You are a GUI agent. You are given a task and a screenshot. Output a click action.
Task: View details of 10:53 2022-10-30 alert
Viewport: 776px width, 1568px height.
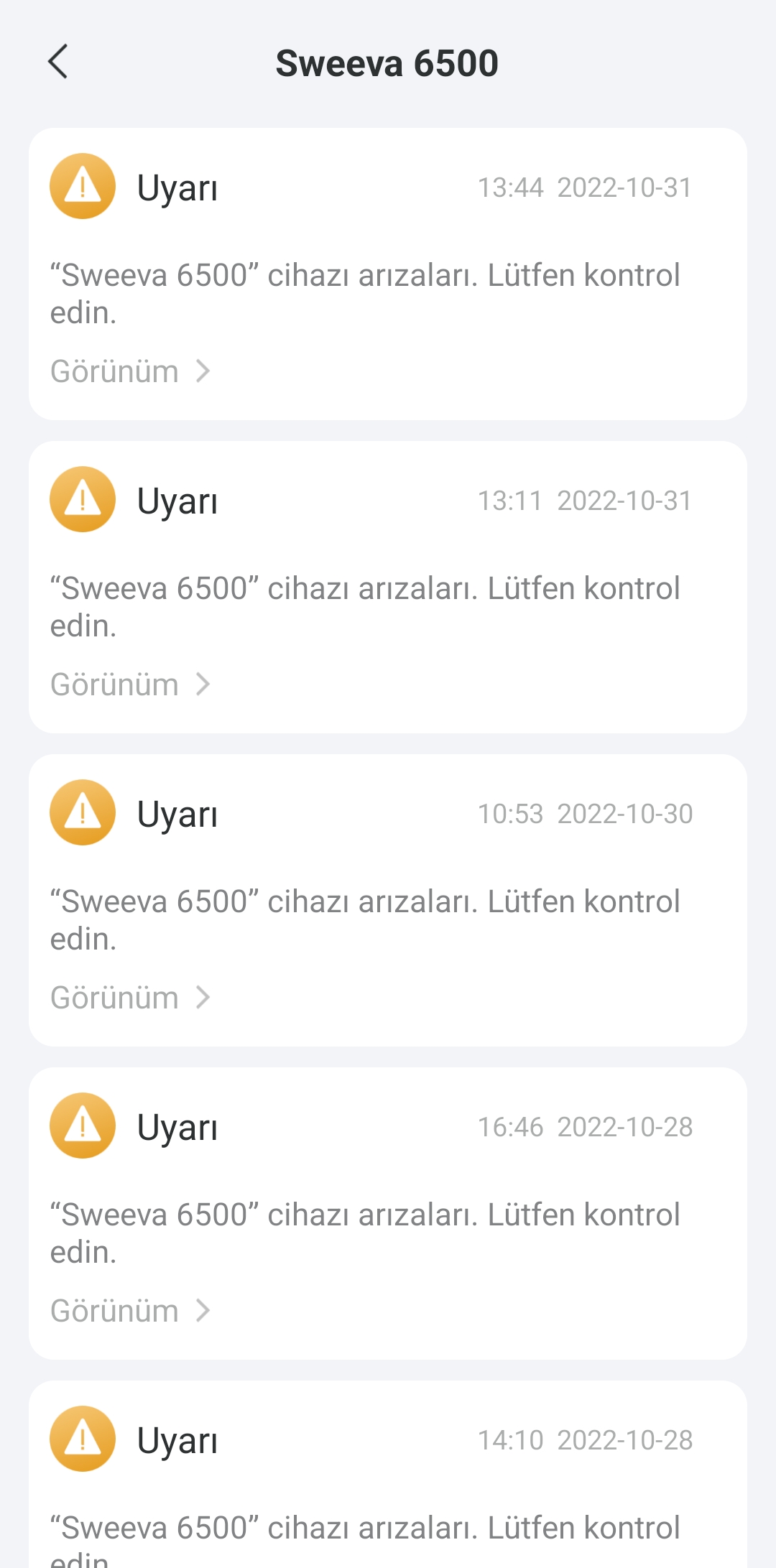pyautogui.click(x=130, y=998)
